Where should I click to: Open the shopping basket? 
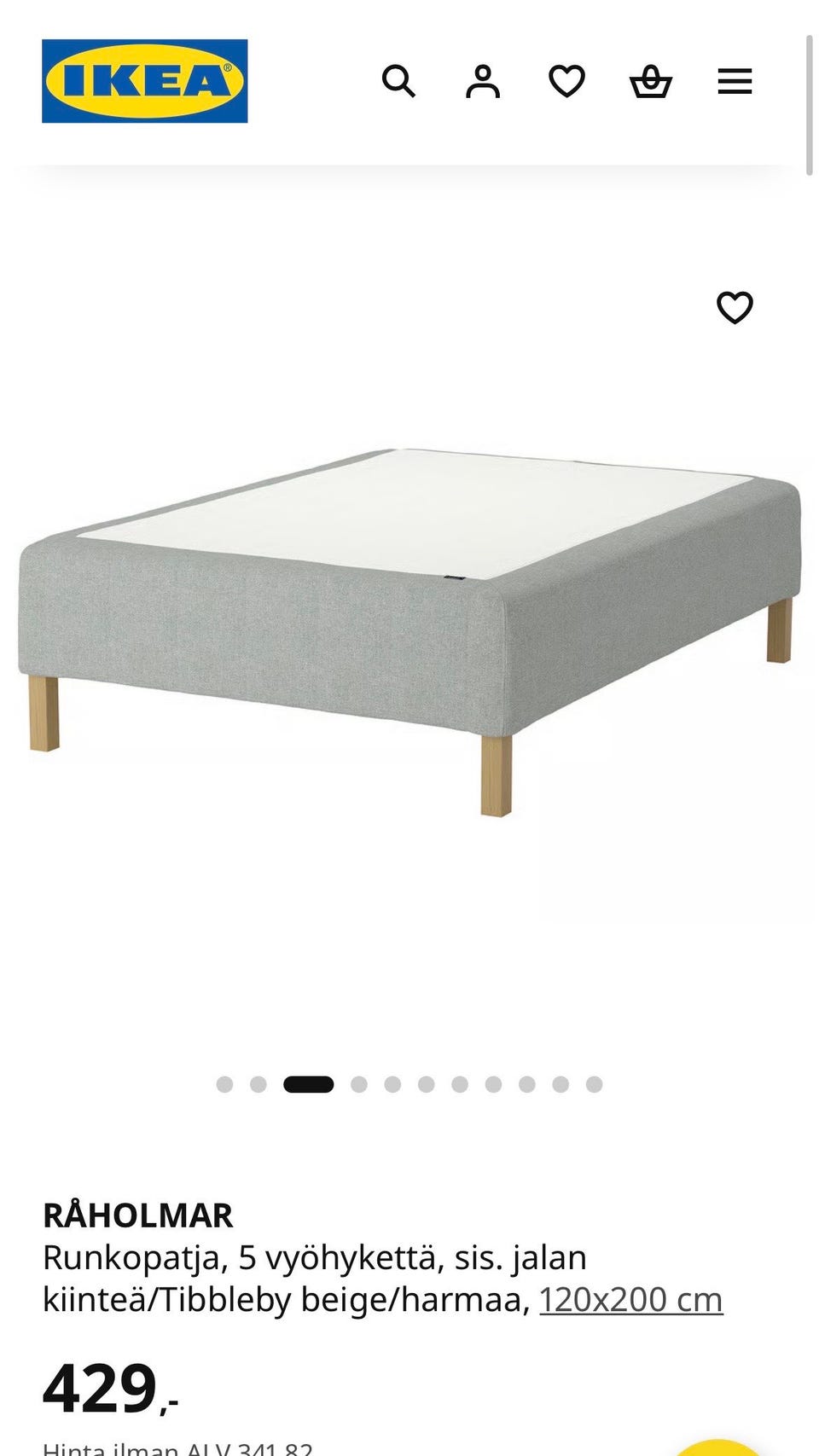tap(651, 82)
